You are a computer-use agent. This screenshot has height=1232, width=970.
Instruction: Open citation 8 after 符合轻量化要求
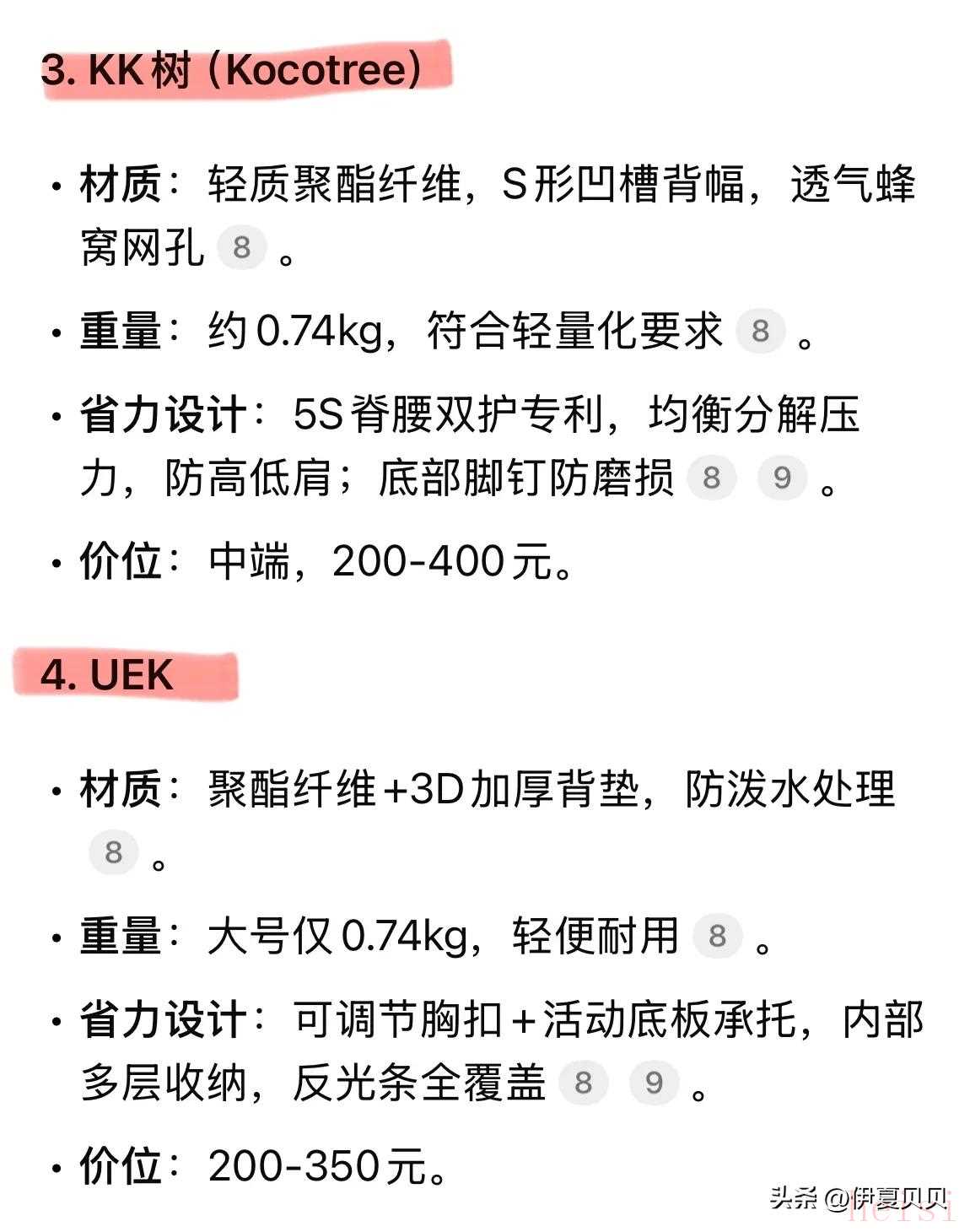761,330
